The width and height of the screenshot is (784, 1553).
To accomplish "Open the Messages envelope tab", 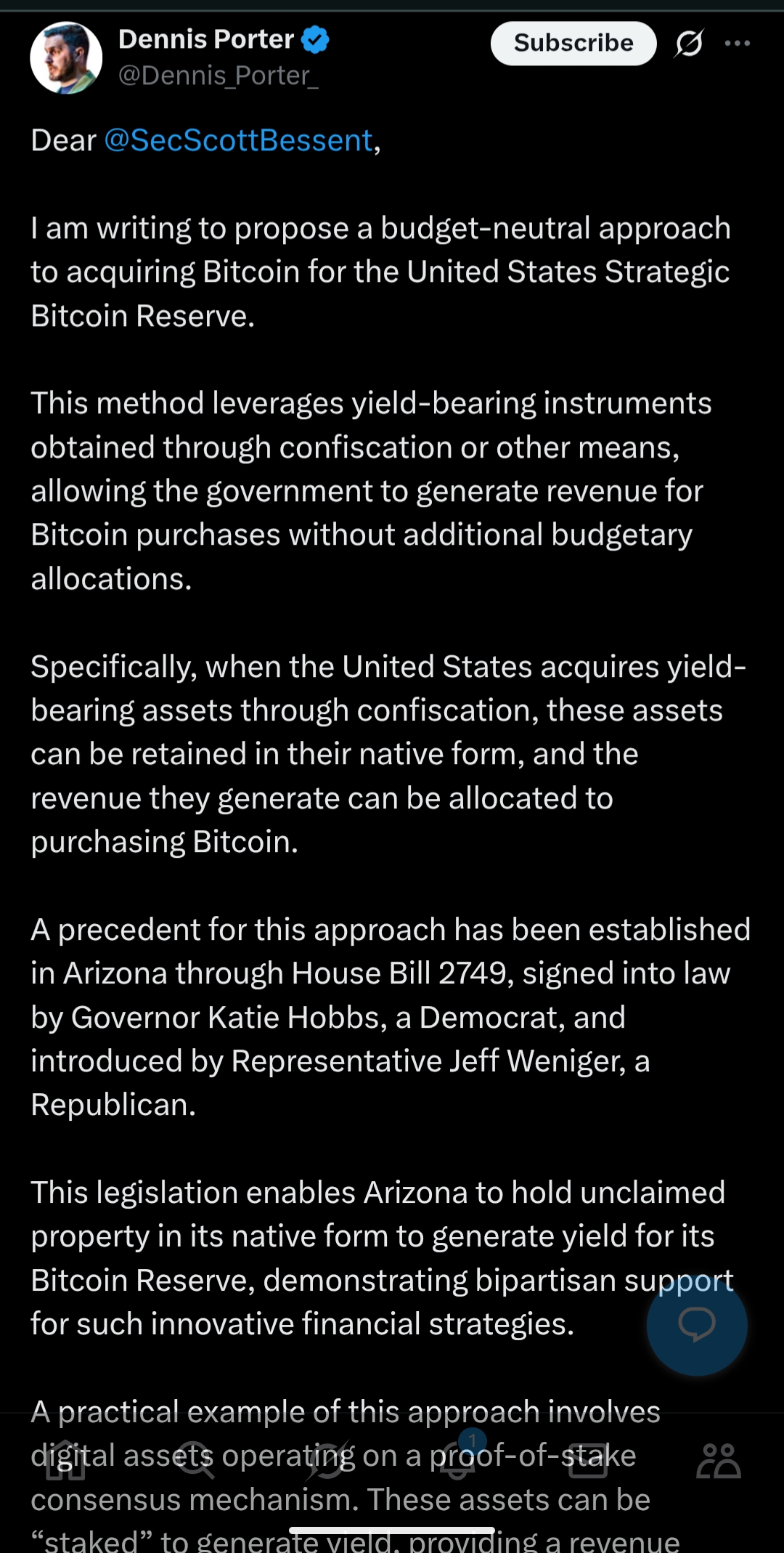I will coord(588,1460).
